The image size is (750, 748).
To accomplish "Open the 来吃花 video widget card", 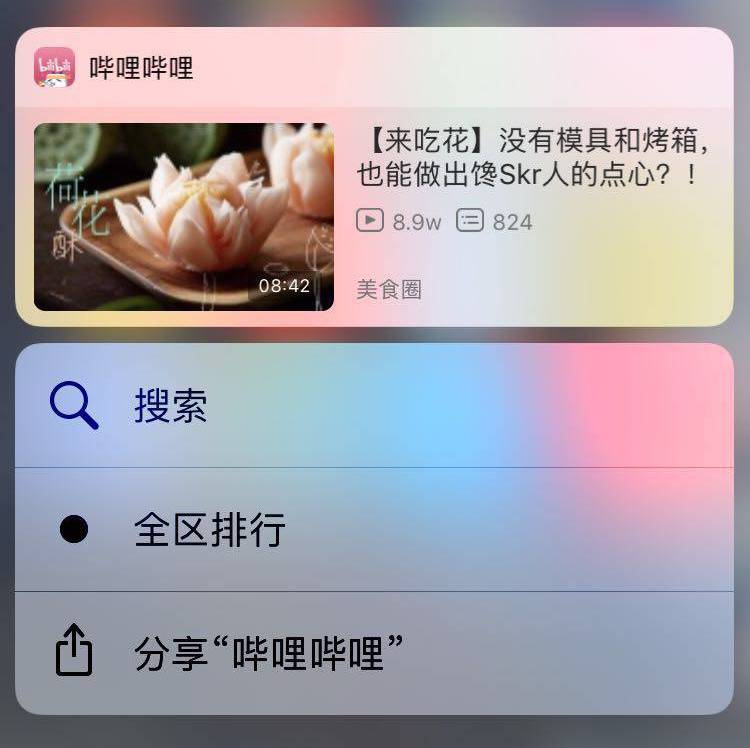I will coord(374,216).
